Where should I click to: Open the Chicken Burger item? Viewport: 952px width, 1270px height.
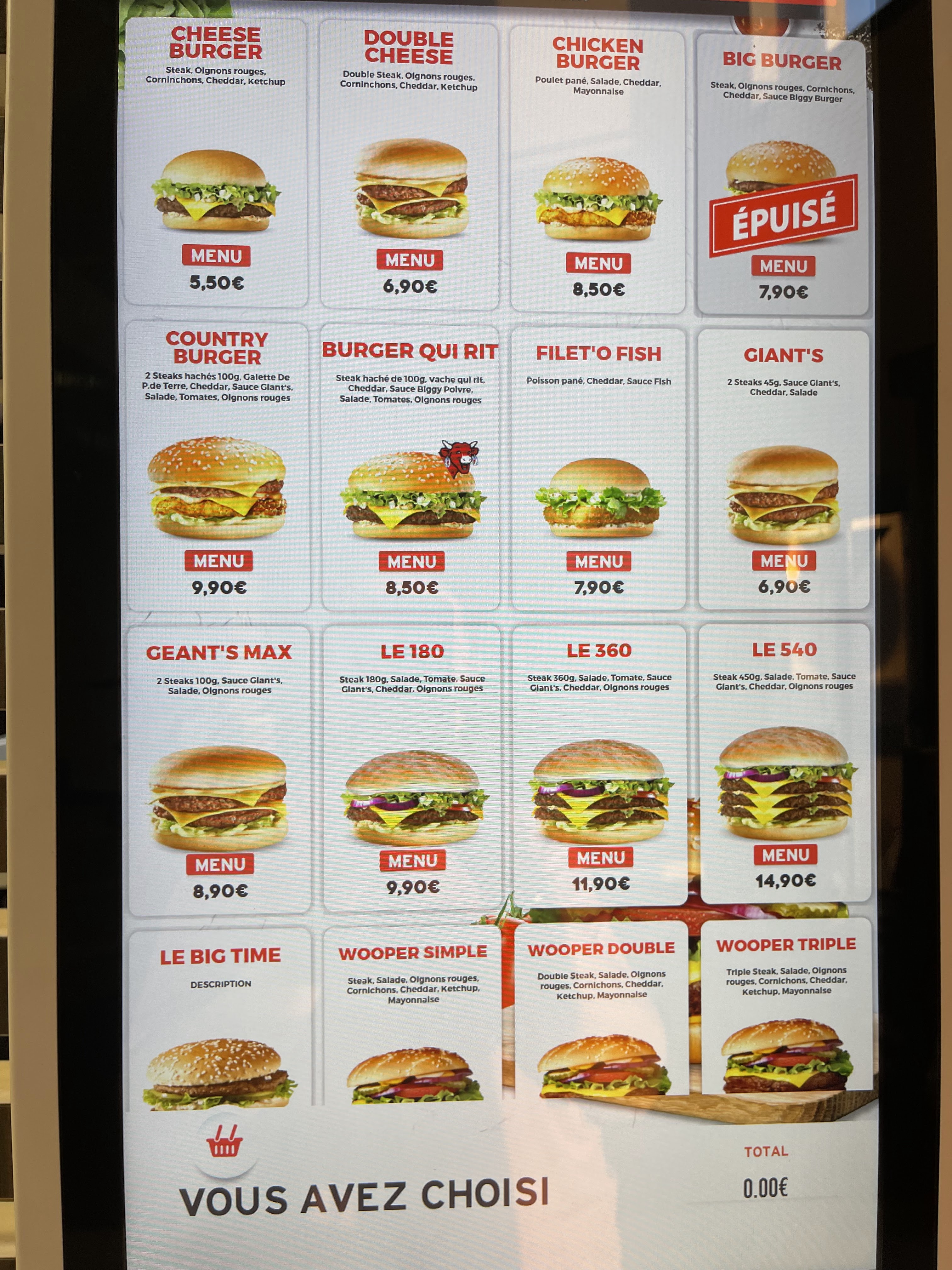pyautogui.click(x=598, y=170)
